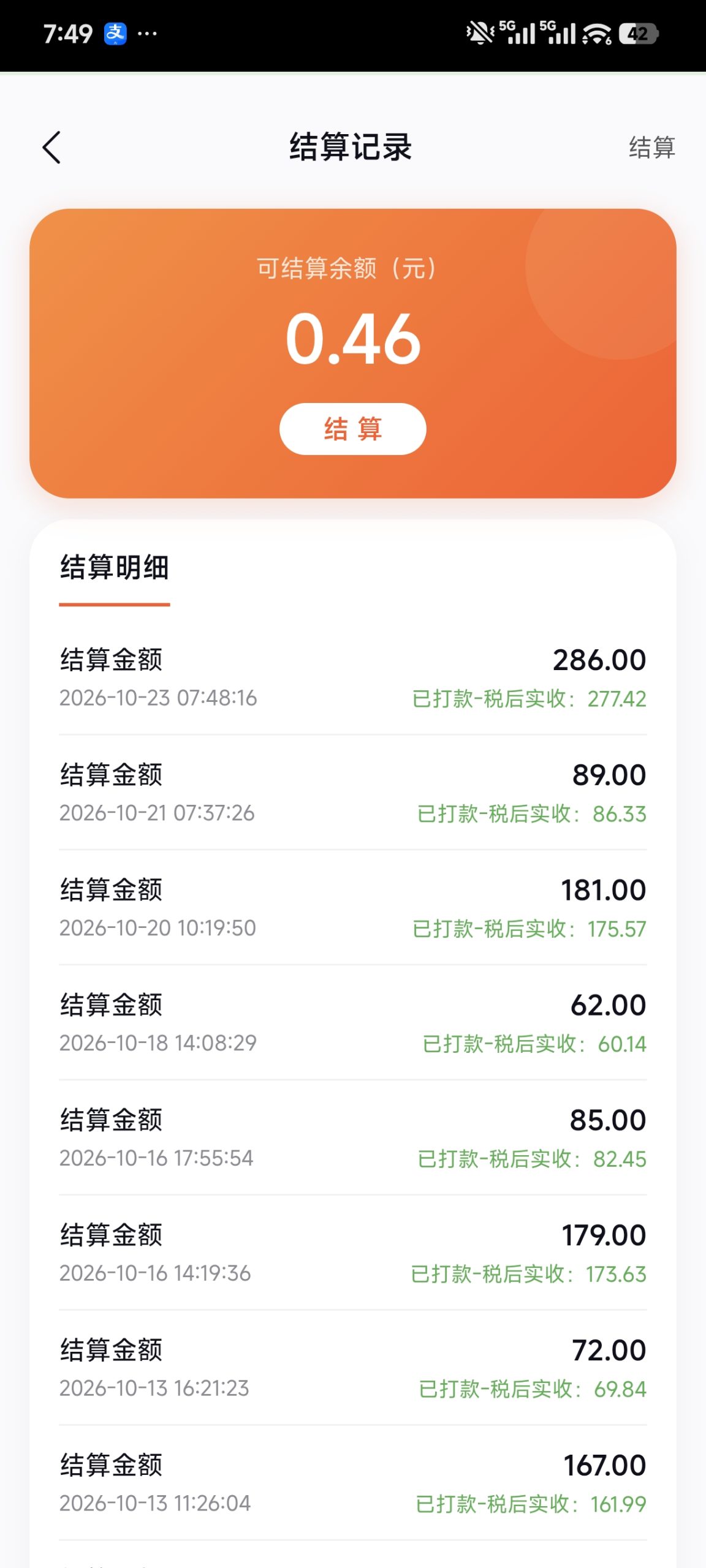
Task: Tap the 结算 link in the top bar
Action: click(x=651, y=148)
